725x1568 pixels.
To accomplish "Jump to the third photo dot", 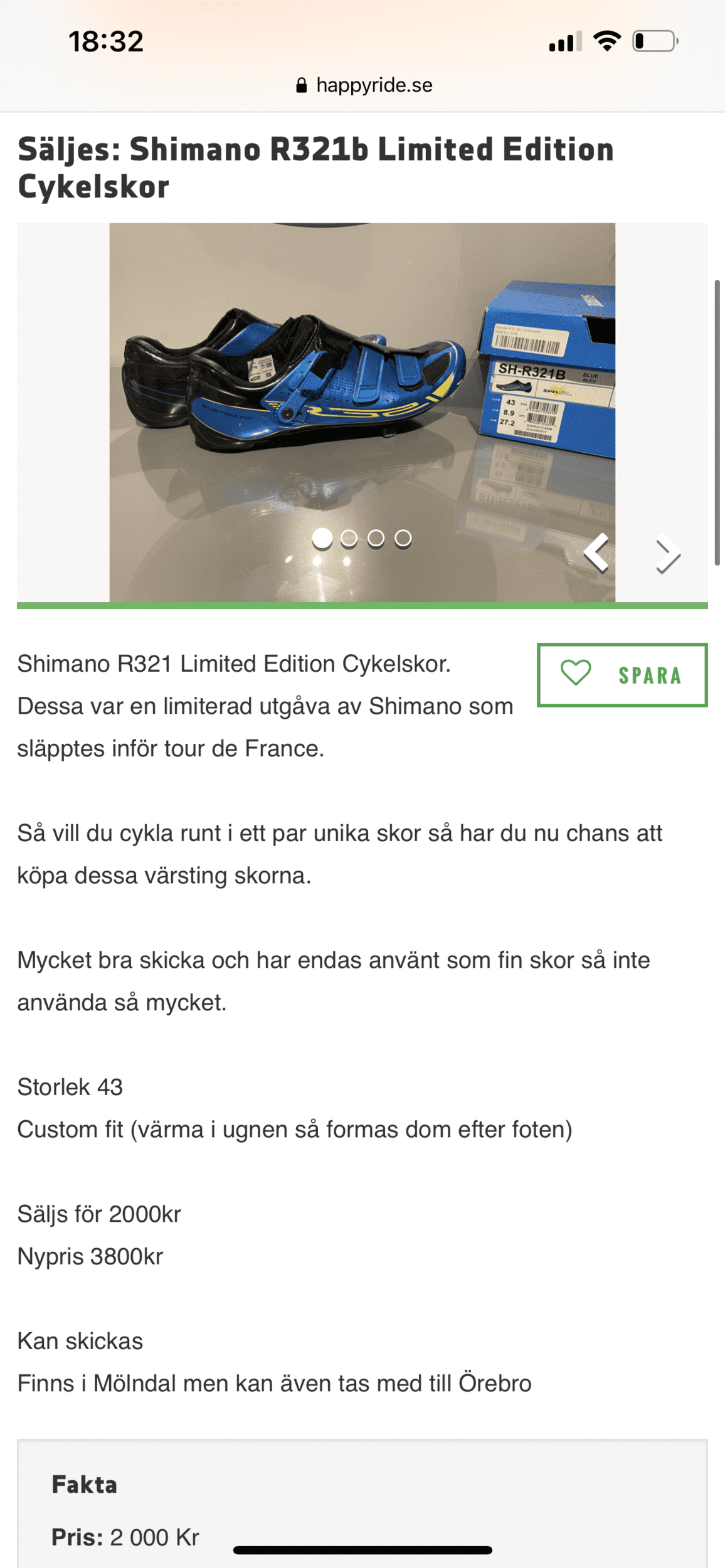I will [x=376, y=538].
